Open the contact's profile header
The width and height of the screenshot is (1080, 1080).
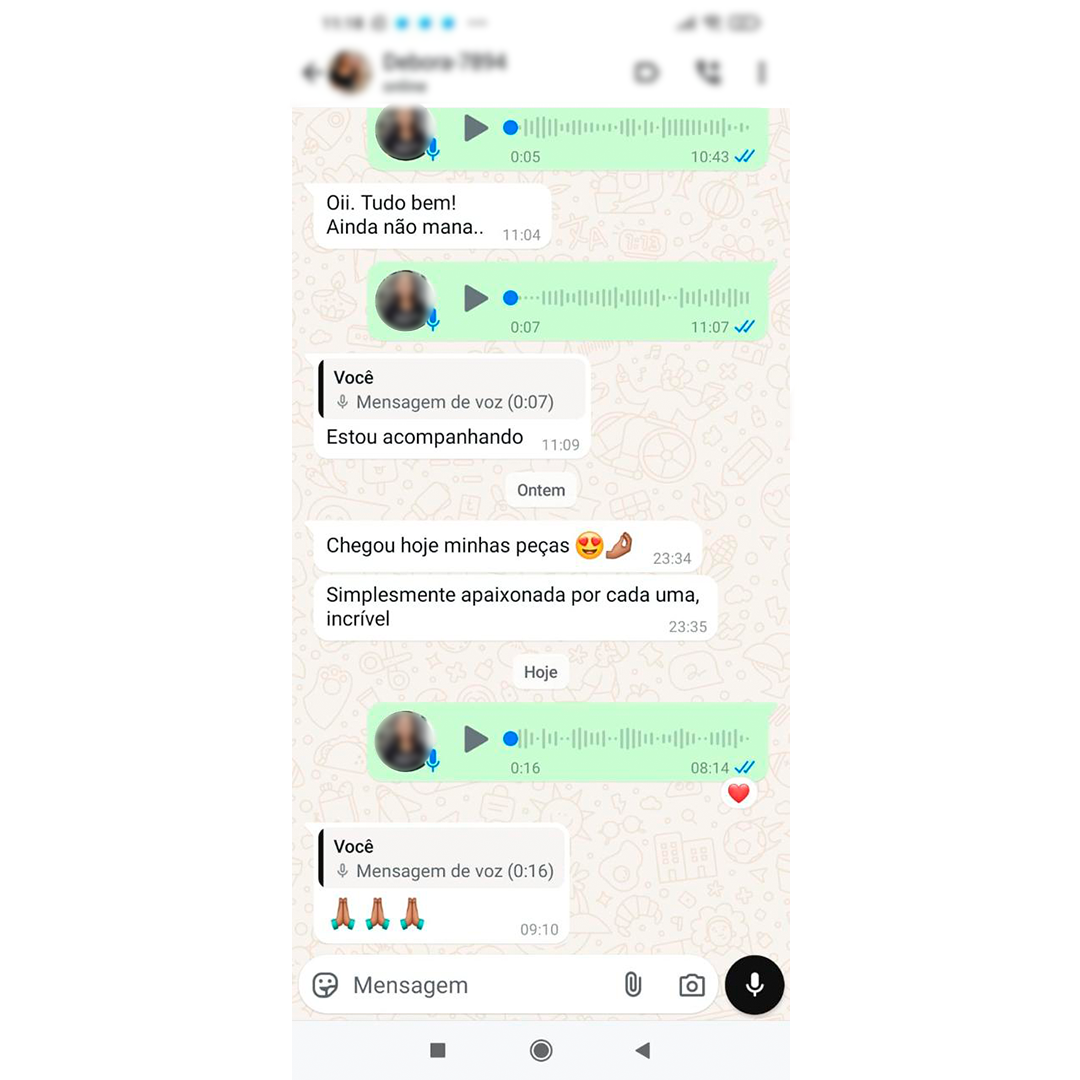(x=445, y=72)
